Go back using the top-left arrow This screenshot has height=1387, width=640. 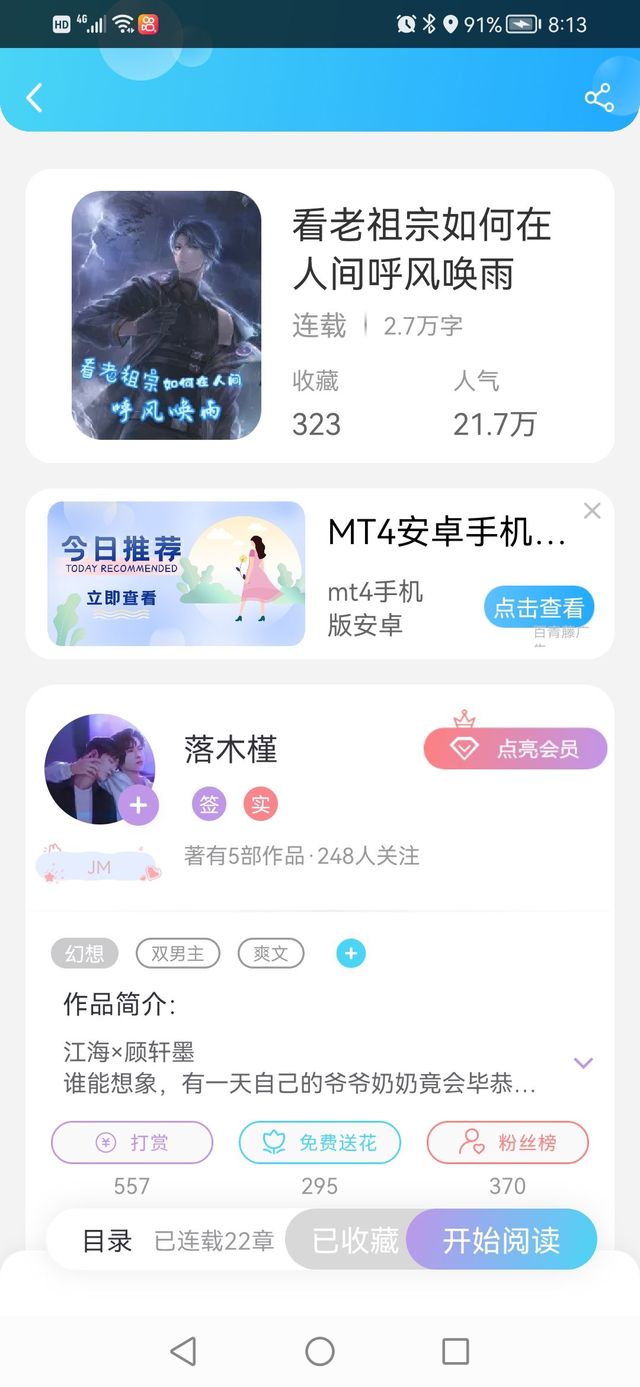pyautogui.click(x=35, y=97)
